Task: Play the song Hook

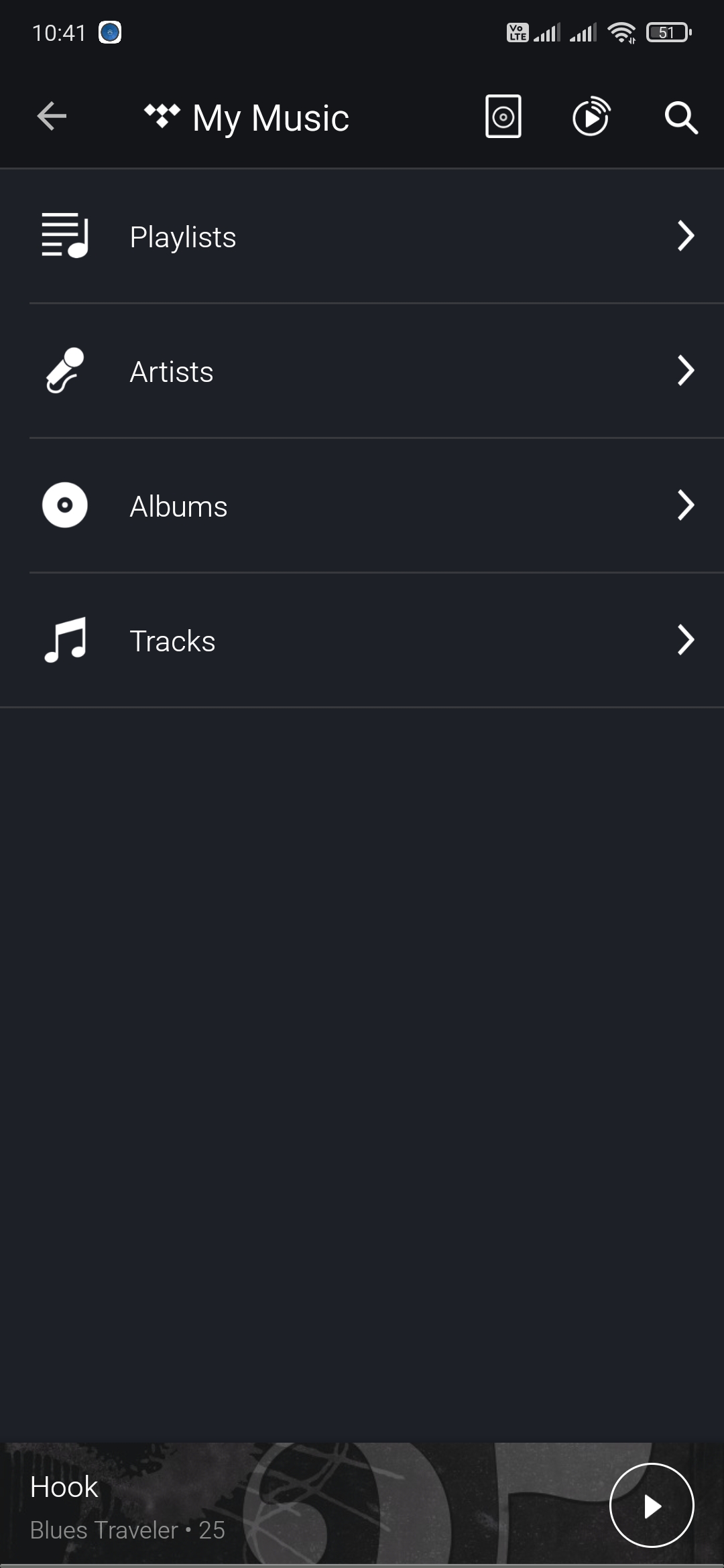Action: pos(651,1505)
